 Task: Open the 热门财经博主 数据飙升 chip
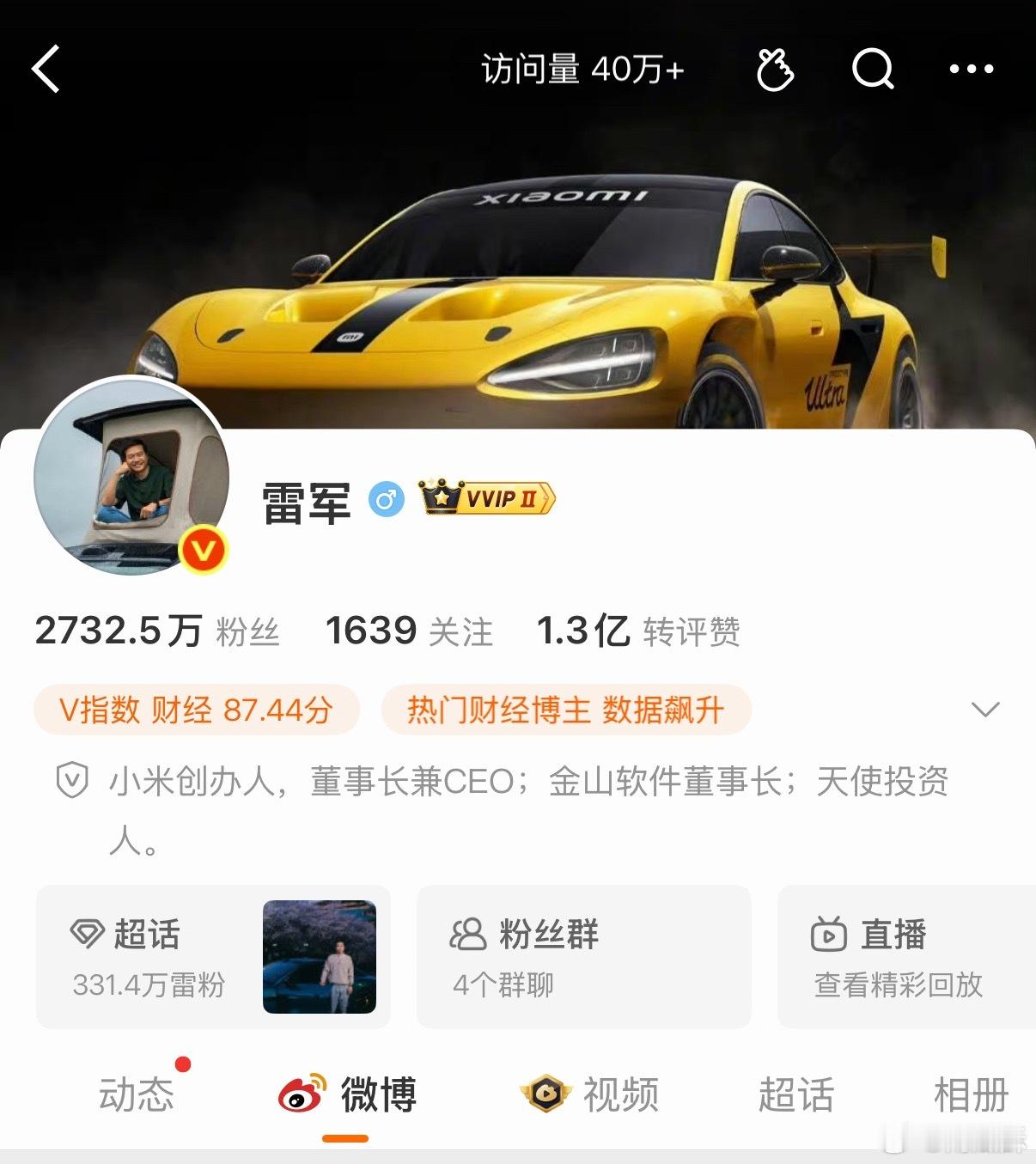point(566,710)
